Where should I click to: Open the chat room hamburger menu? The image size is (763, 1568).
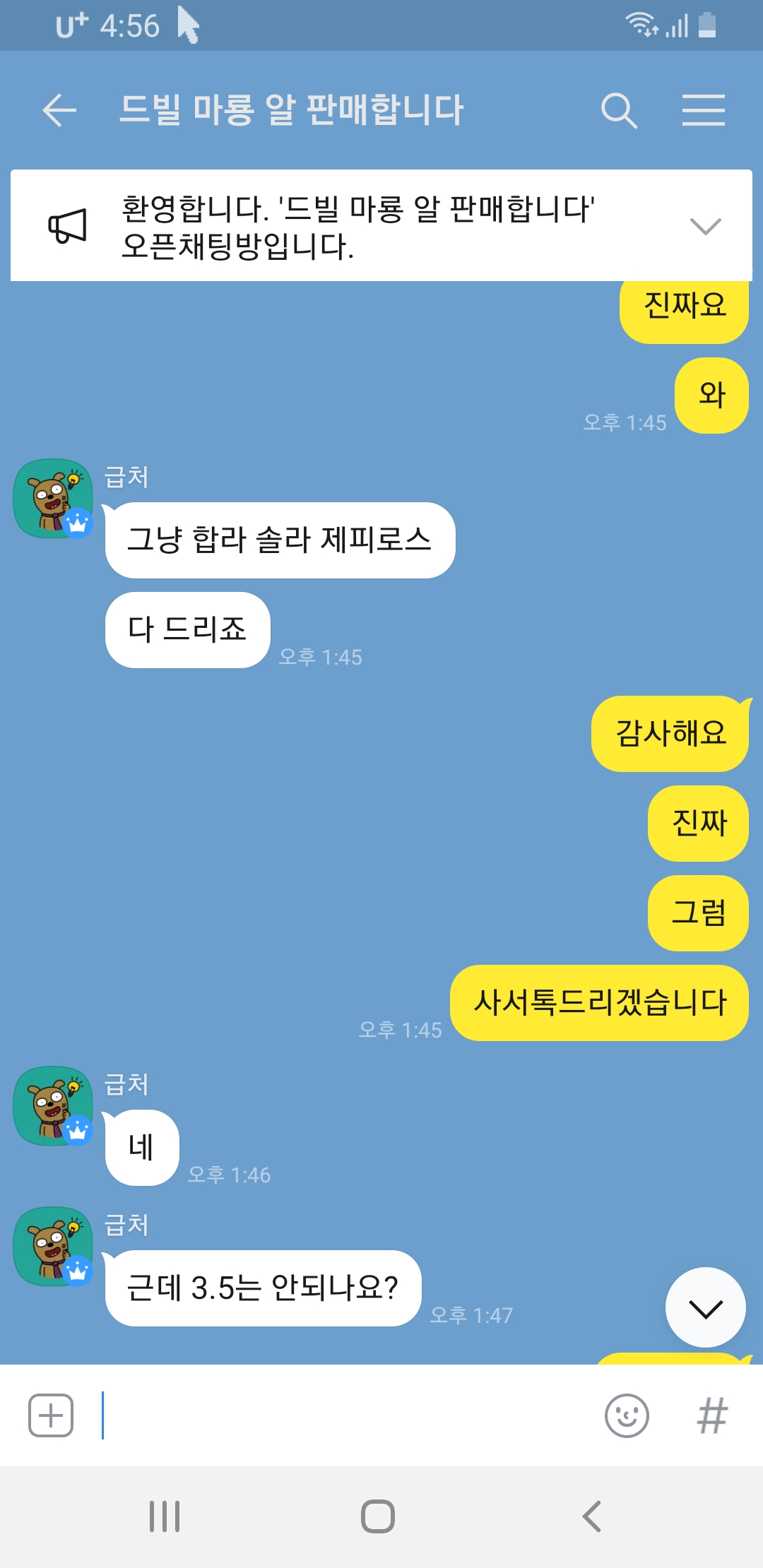point(703,110)
